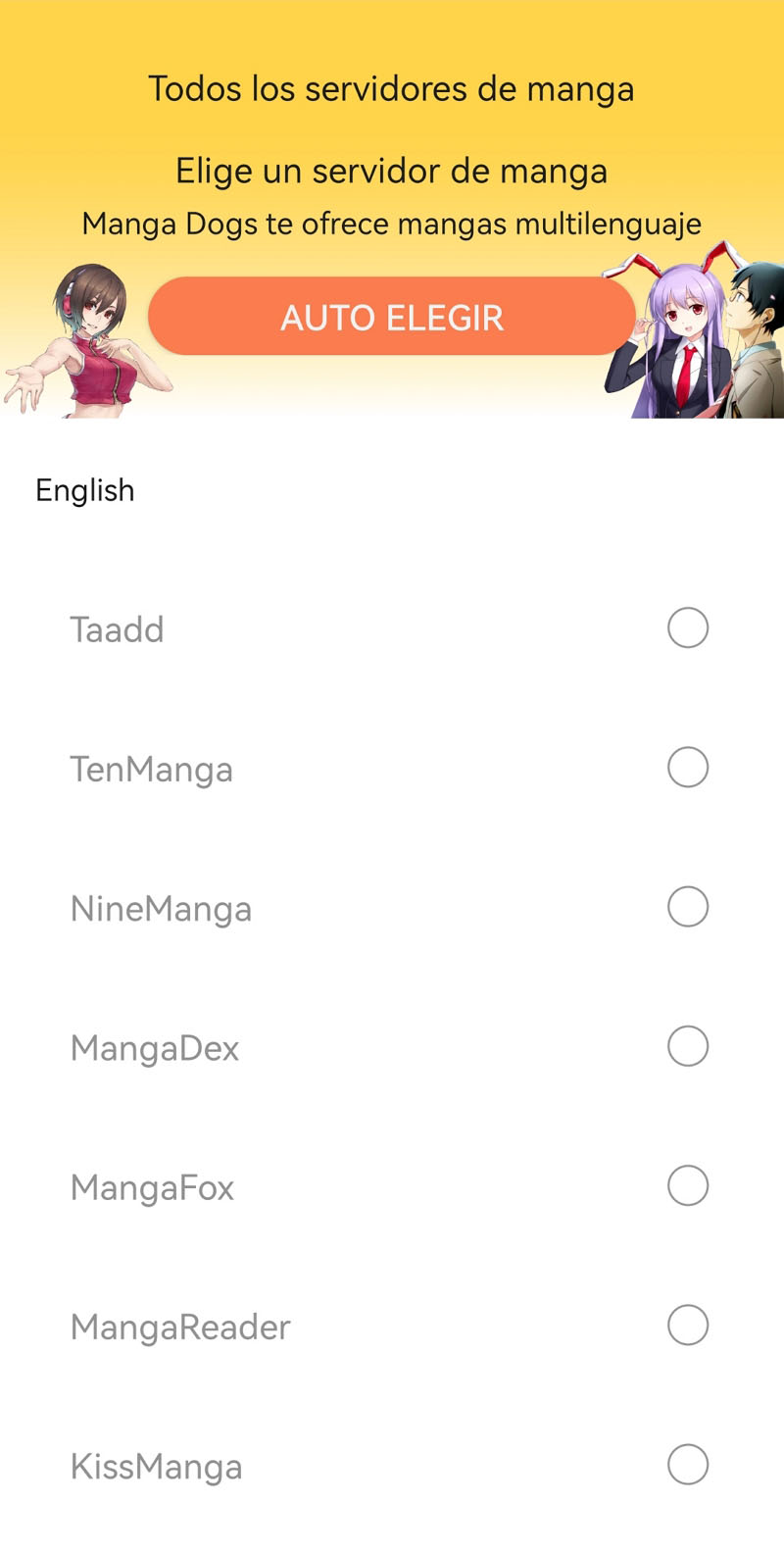Image resolution: width=784 pixels, height=1553 pixels.
Task: Select the MangaDex radio button
Action: [x=687, y=1046]
